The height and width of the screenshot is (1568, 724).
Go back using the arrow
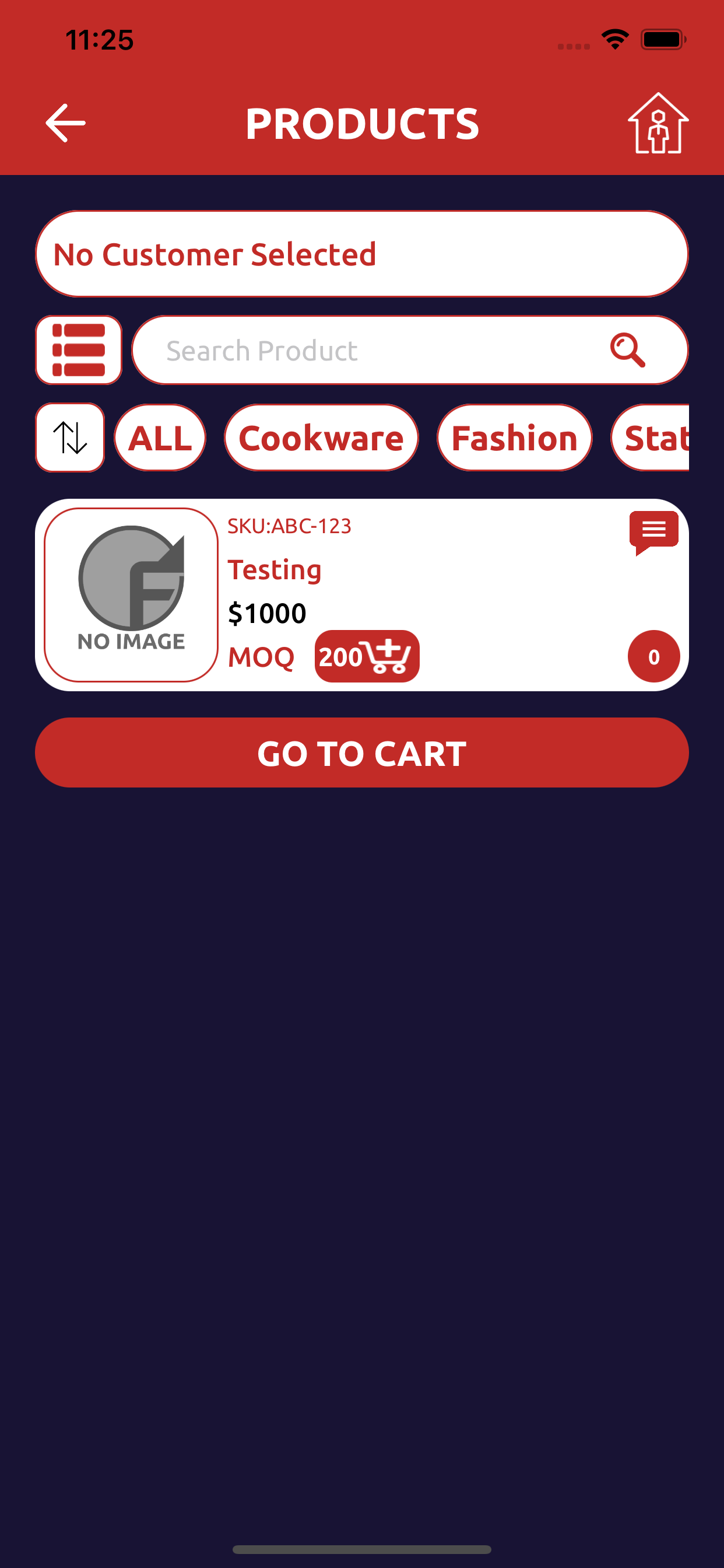coord(66,123)
